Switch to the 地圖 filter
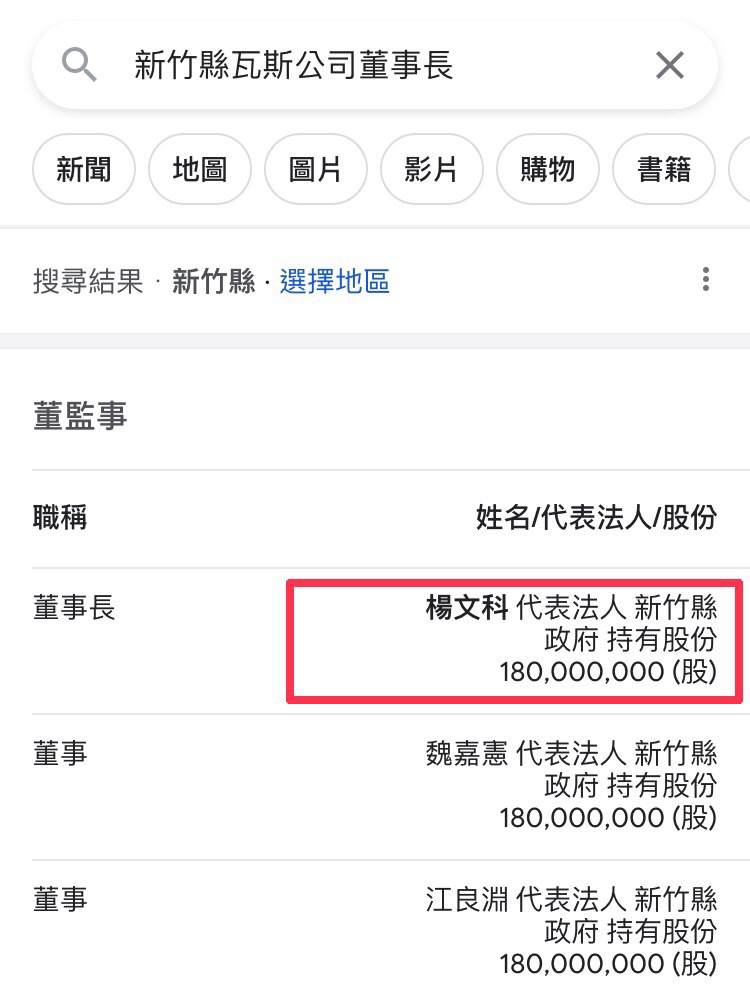Image resolution: width=750 pixels, height=995 pixels. click(199, 169)
